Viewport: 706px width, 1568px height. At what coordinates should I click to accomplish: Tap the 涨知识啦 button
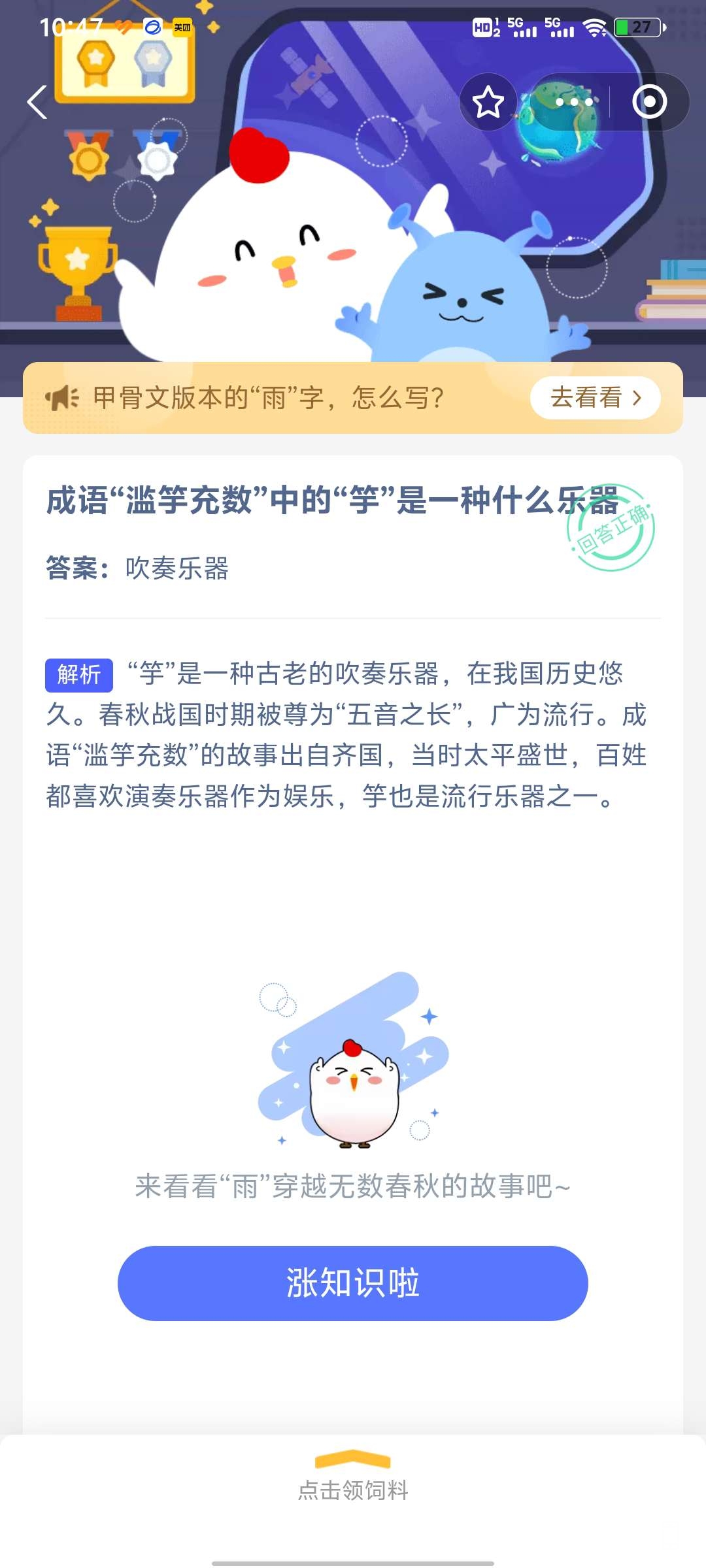[353, 1283]
